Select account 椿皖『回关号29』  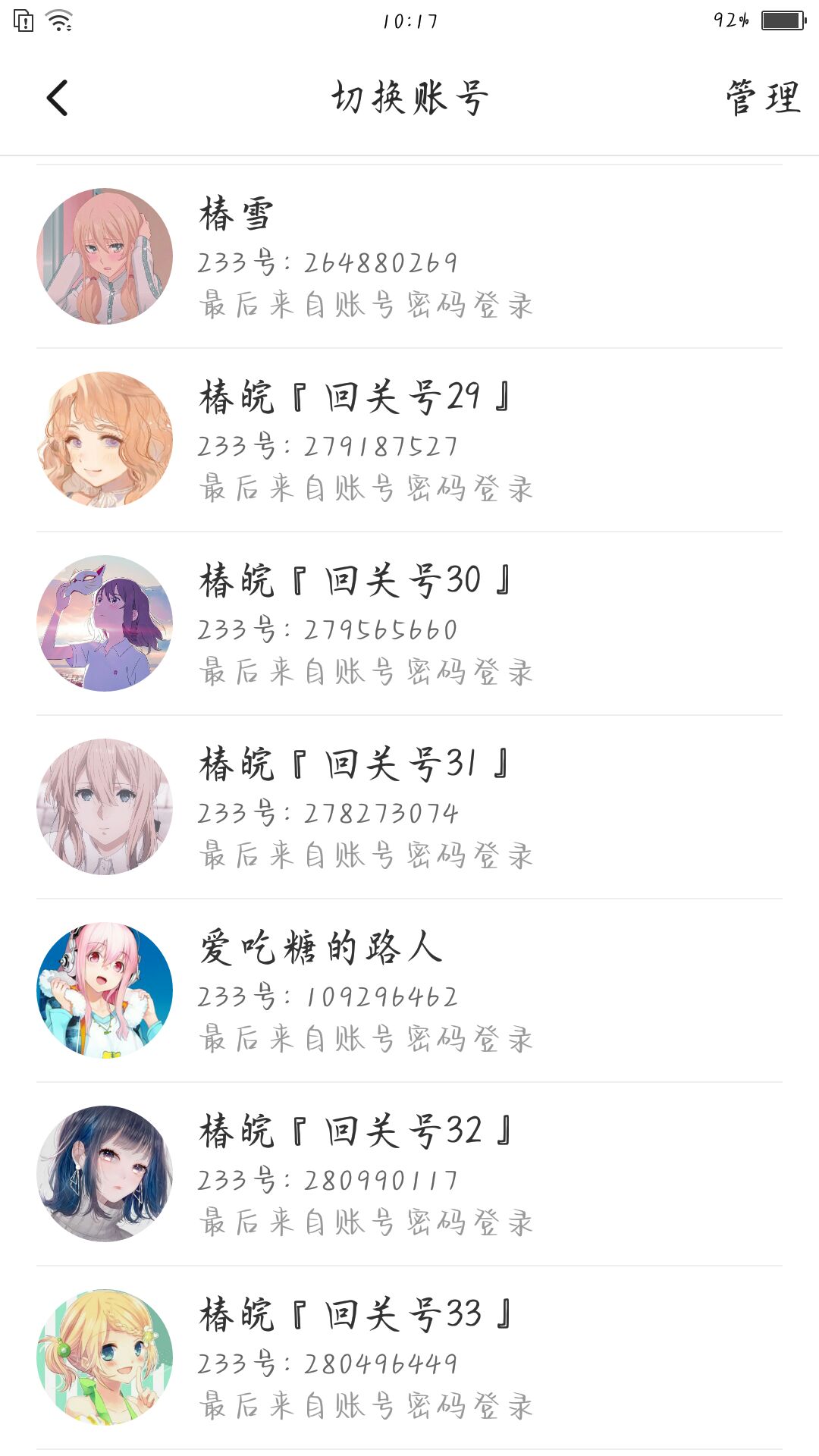point(409,440)
